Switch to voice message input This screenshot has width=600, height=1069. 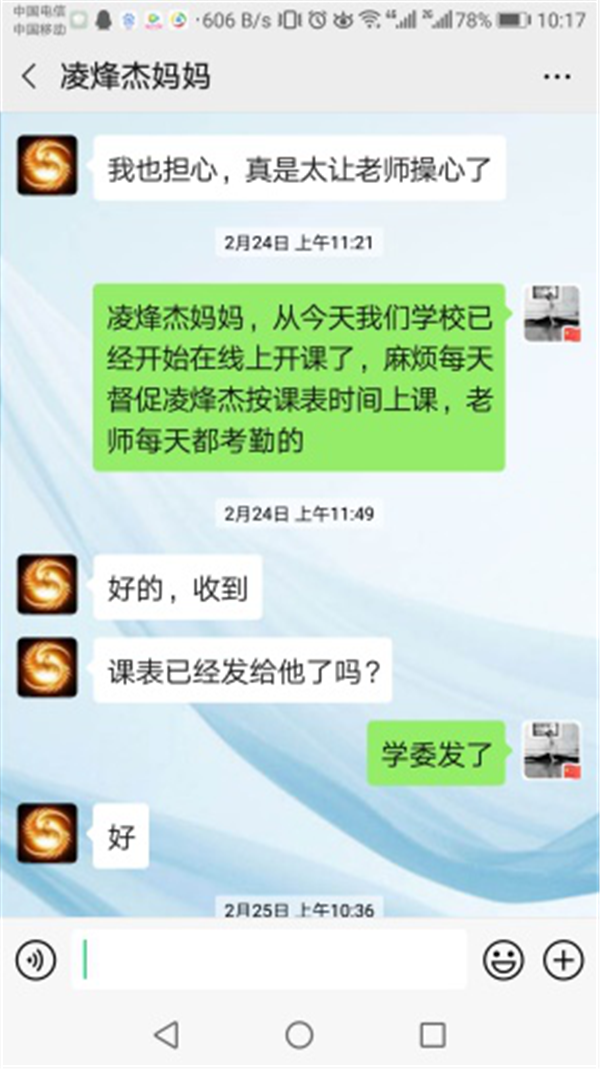36,961
